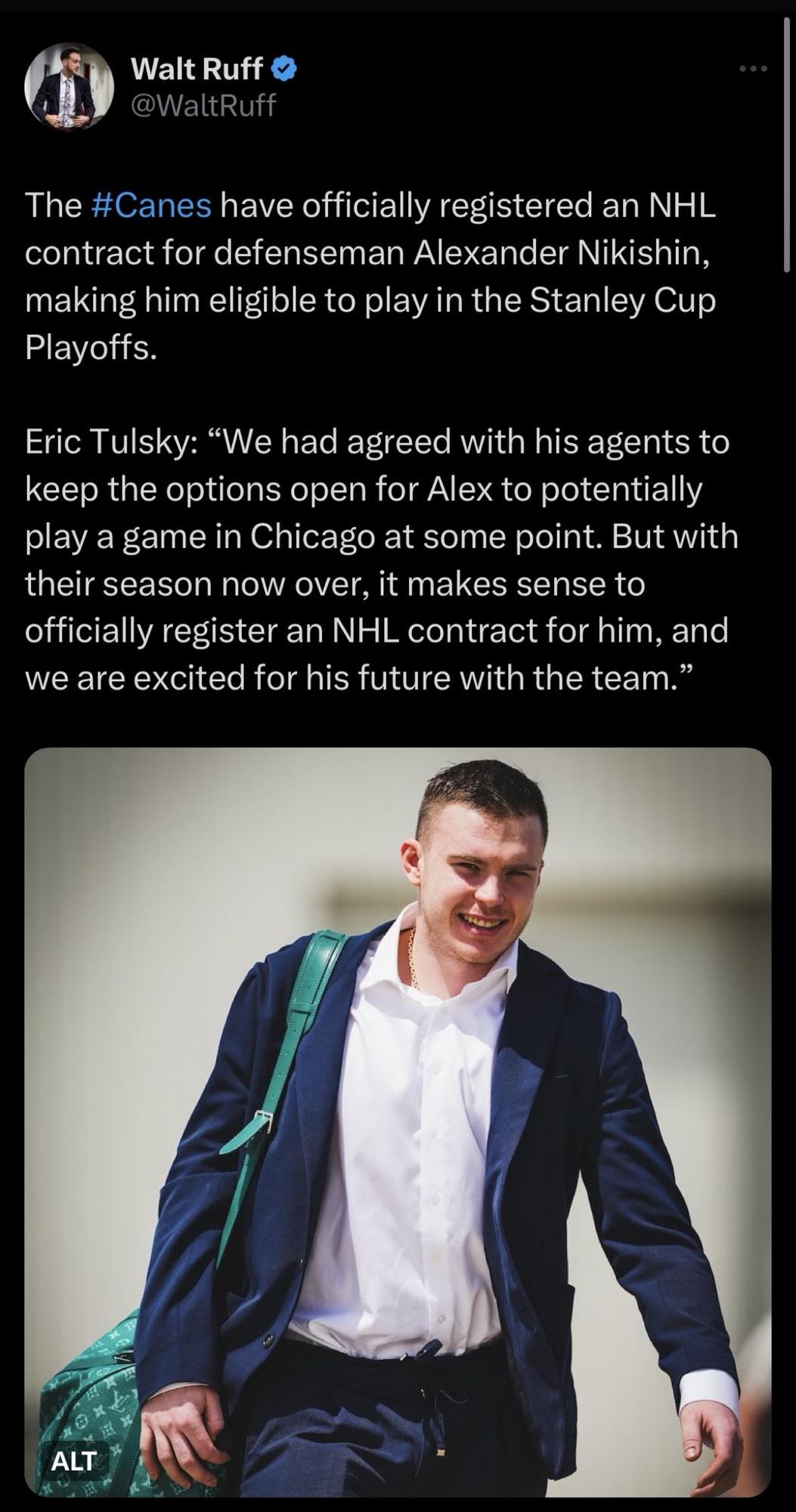The height and width of the screenshot is (1512, 796).
Task: Open the tweet's three-dot overflow menu
Action: (753, 70)
